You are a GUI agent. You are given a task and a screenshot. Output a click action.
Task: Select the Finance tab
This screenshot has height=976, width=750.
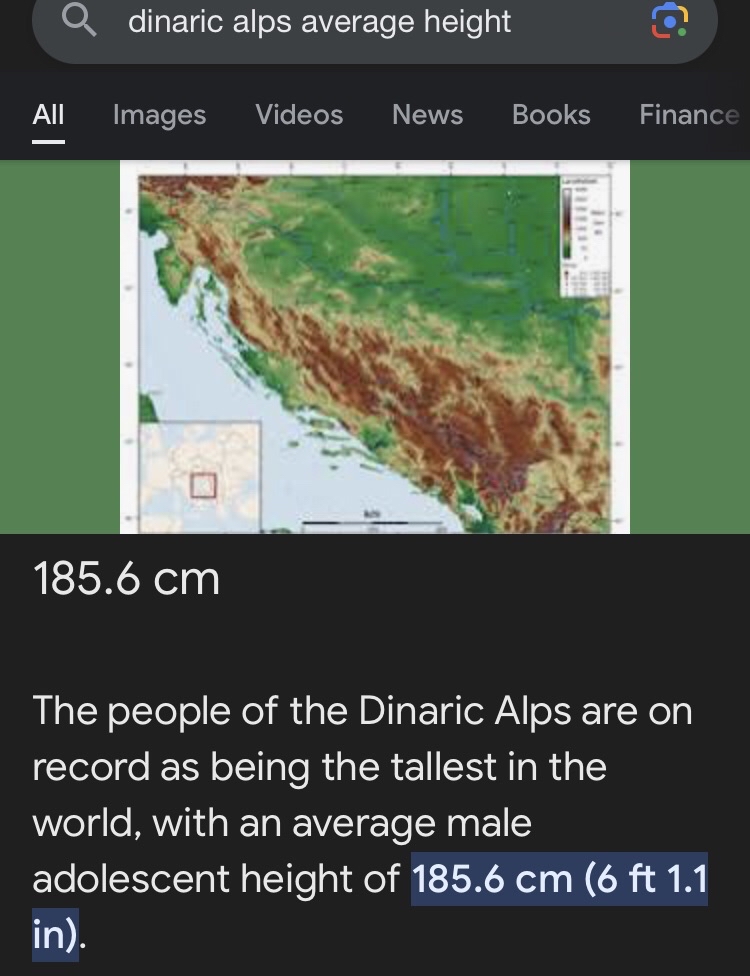pos(690,115)
